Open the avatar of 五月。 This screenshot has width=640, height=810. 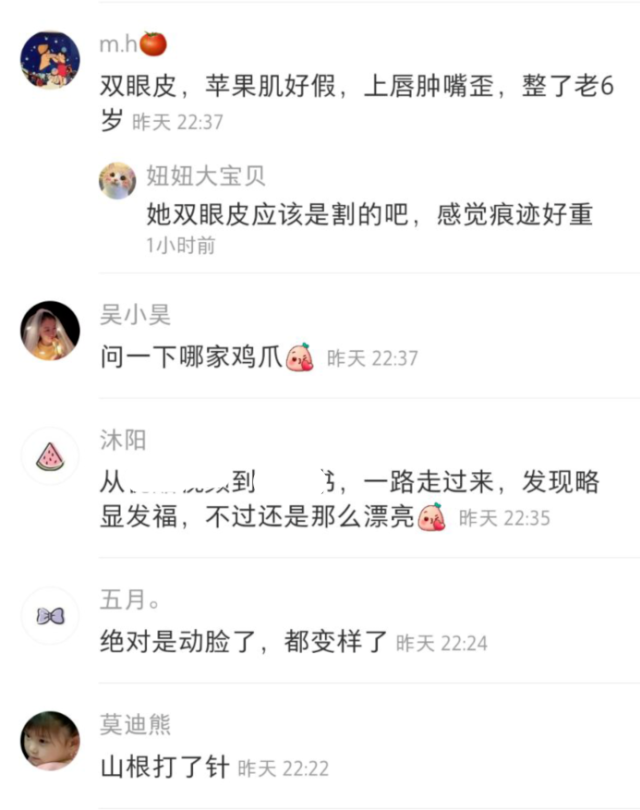(x=50, y=615)
